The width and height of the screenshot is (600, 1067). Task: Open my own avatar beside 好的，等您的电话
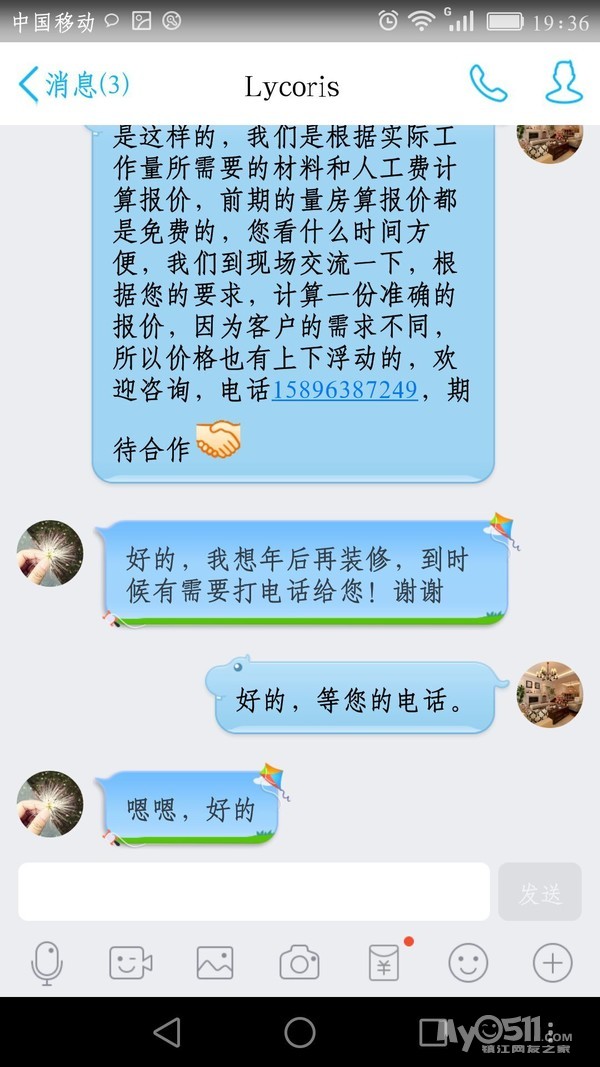point(549,694)
